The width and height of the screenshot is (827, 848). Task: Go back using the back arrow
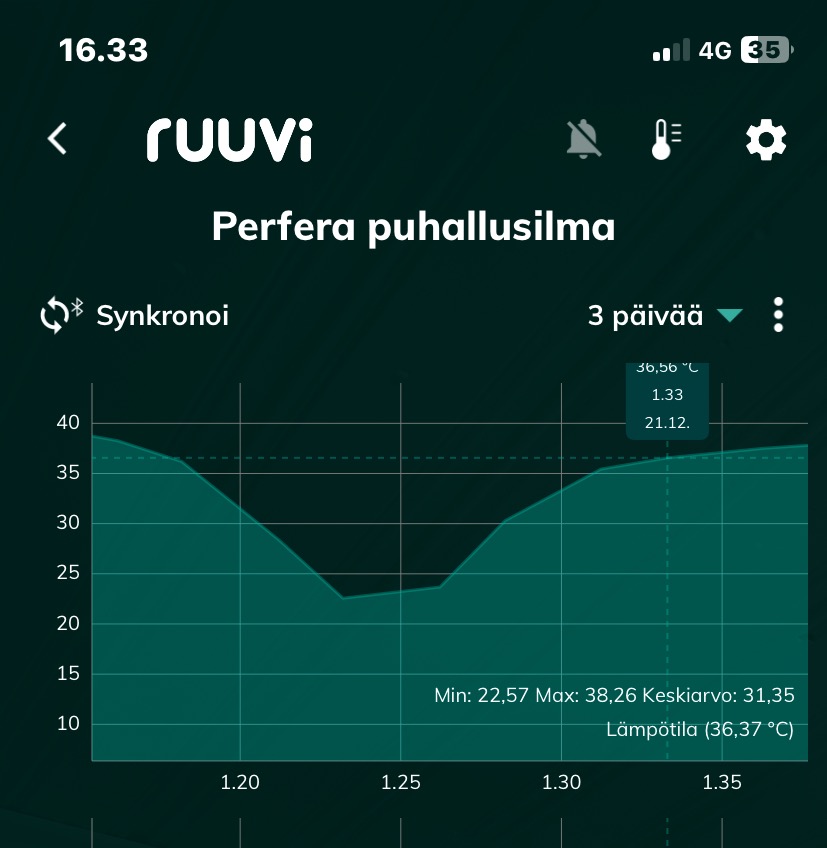pyautogui.click(x=58, y=139)
